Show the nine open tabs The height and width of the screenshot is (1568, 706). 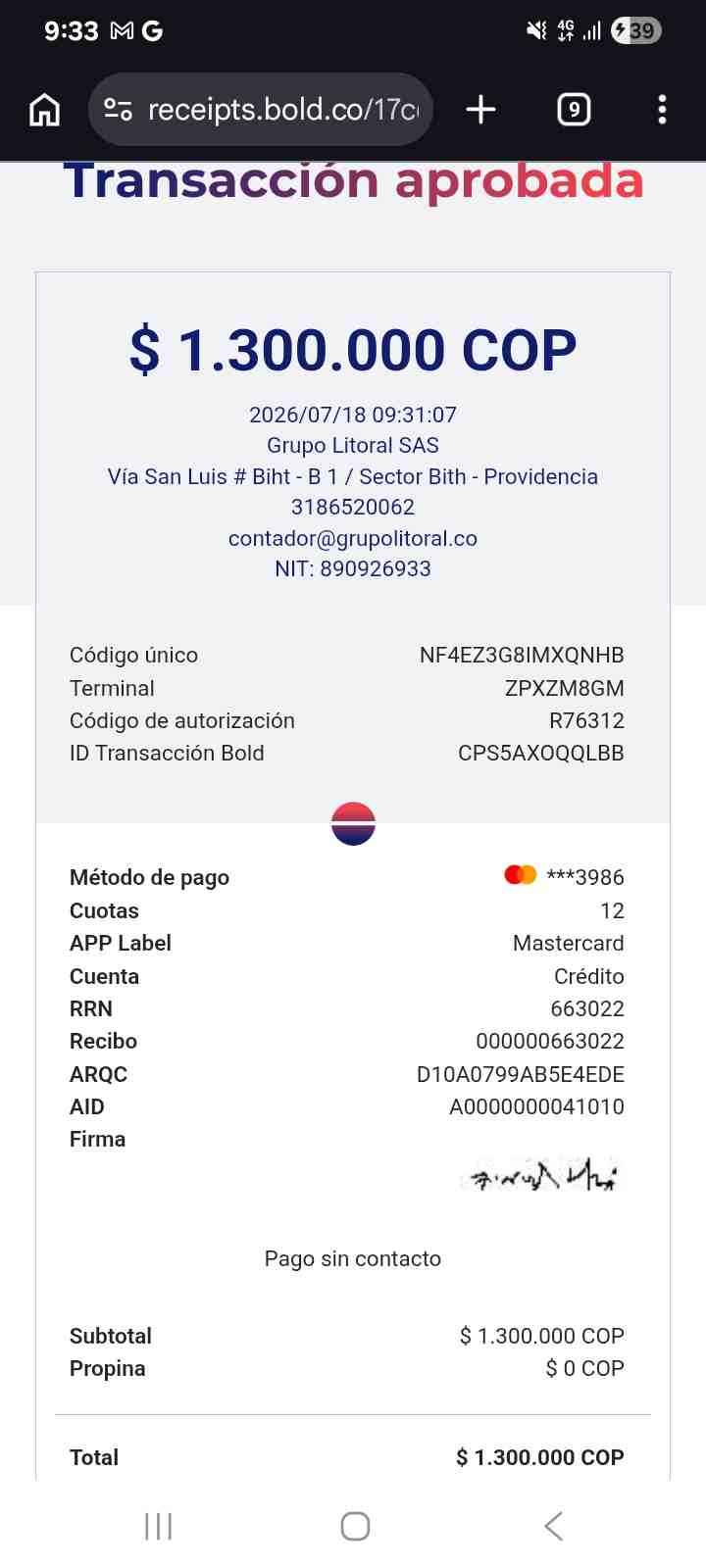click(574, 110)
